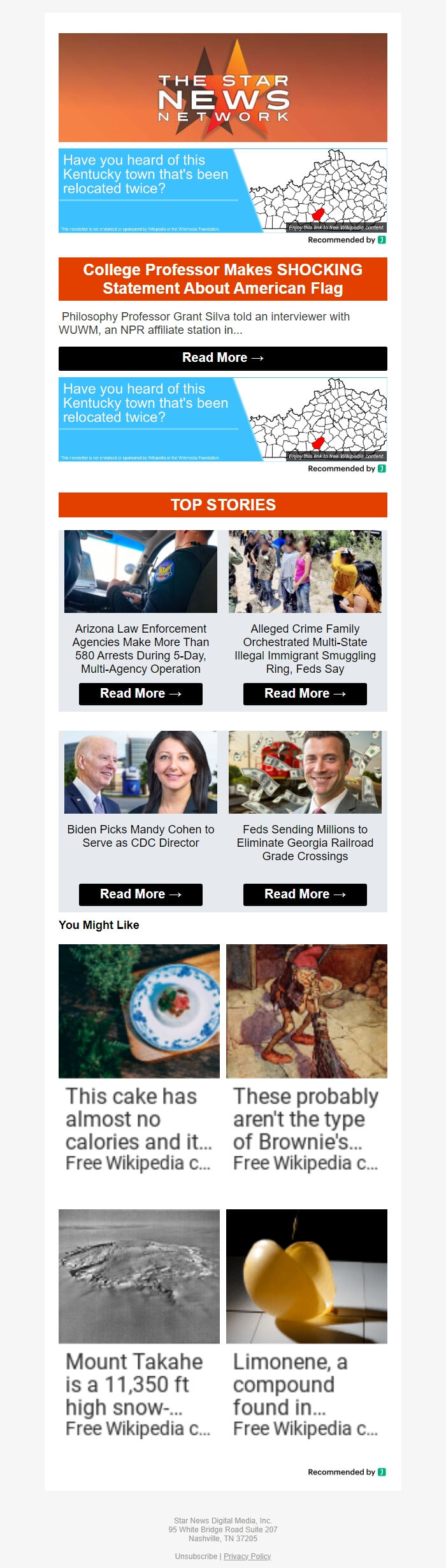446x1568 pixels.
Task: Tap the Kentucky town banner below the newsletter header
Action: coord(222,191)
